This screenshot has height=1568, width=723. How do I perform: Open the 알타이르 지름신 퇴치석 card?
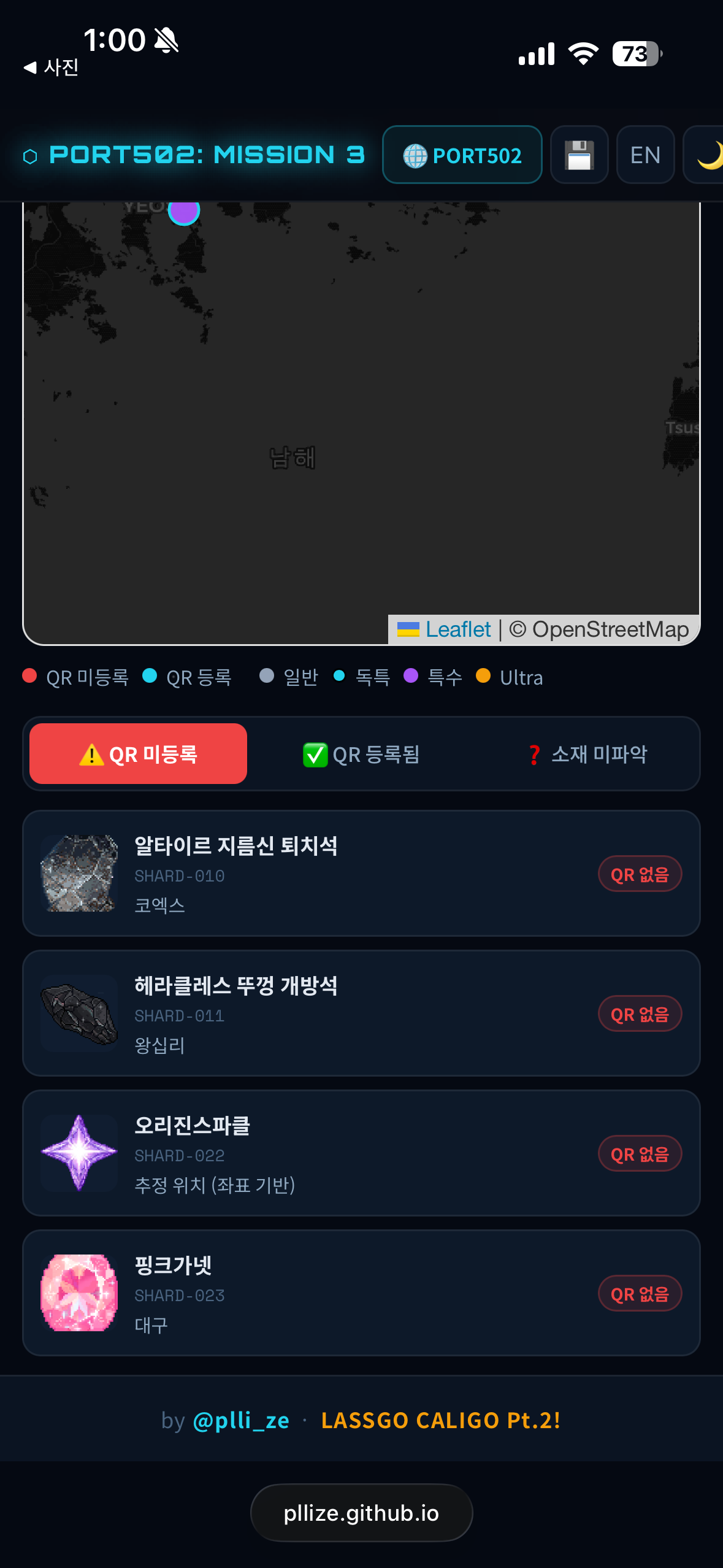(x=361, y=874)
